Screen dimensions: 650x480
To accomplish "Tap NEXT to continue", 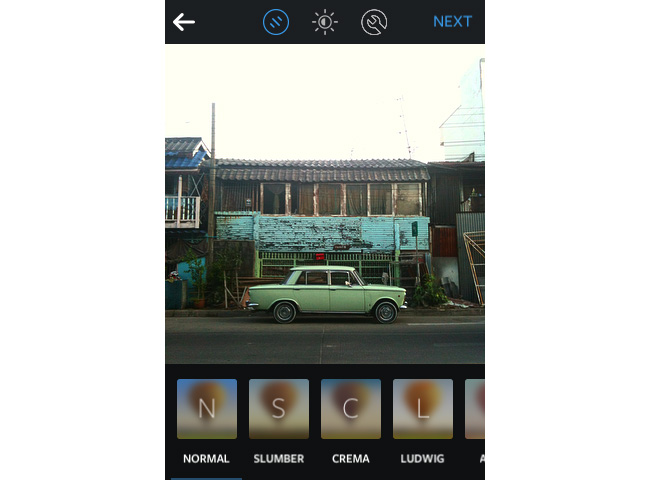I will [452, 22].
